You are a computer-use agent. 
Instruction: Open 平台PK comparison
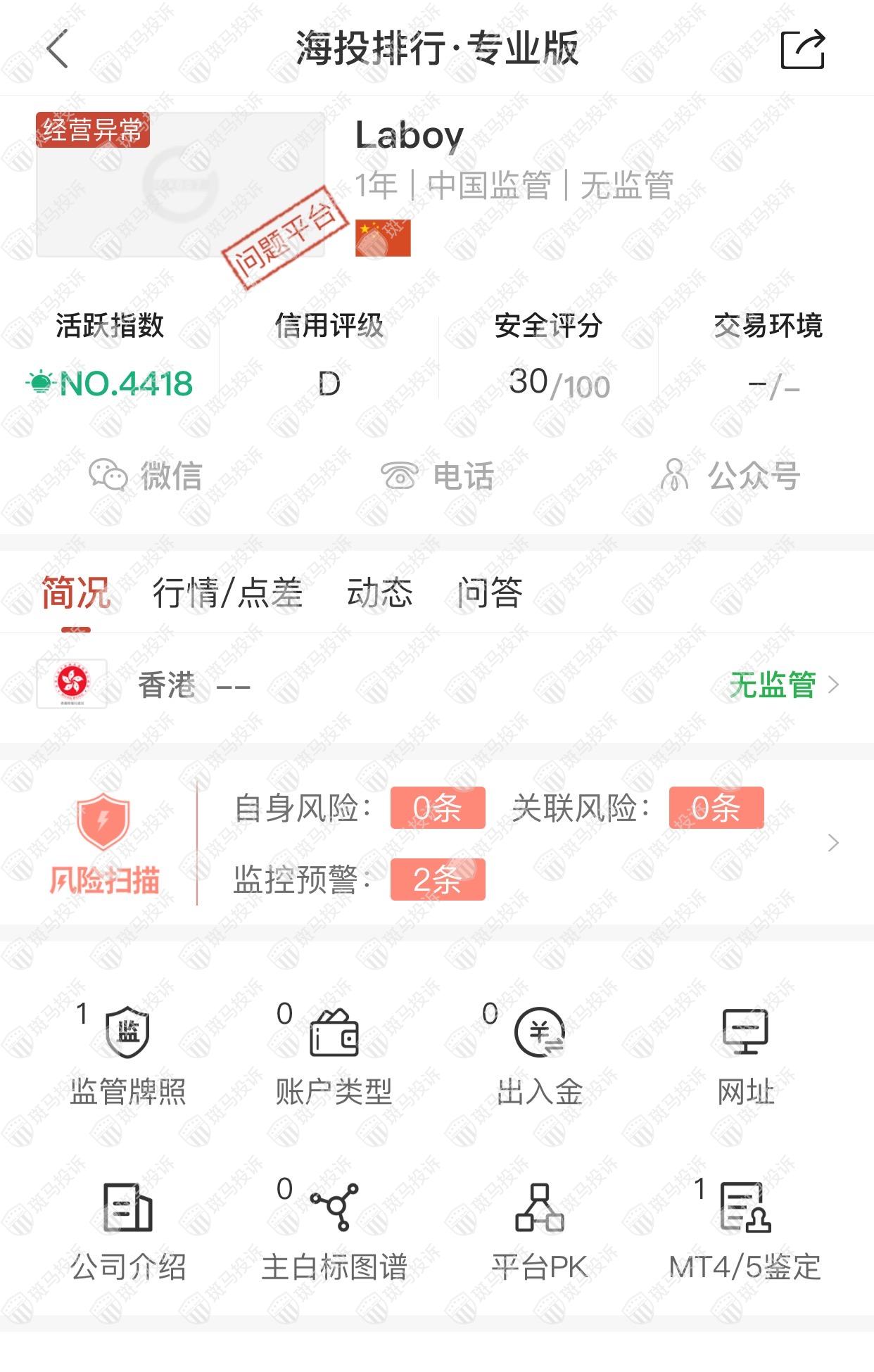coord(540,1231)
